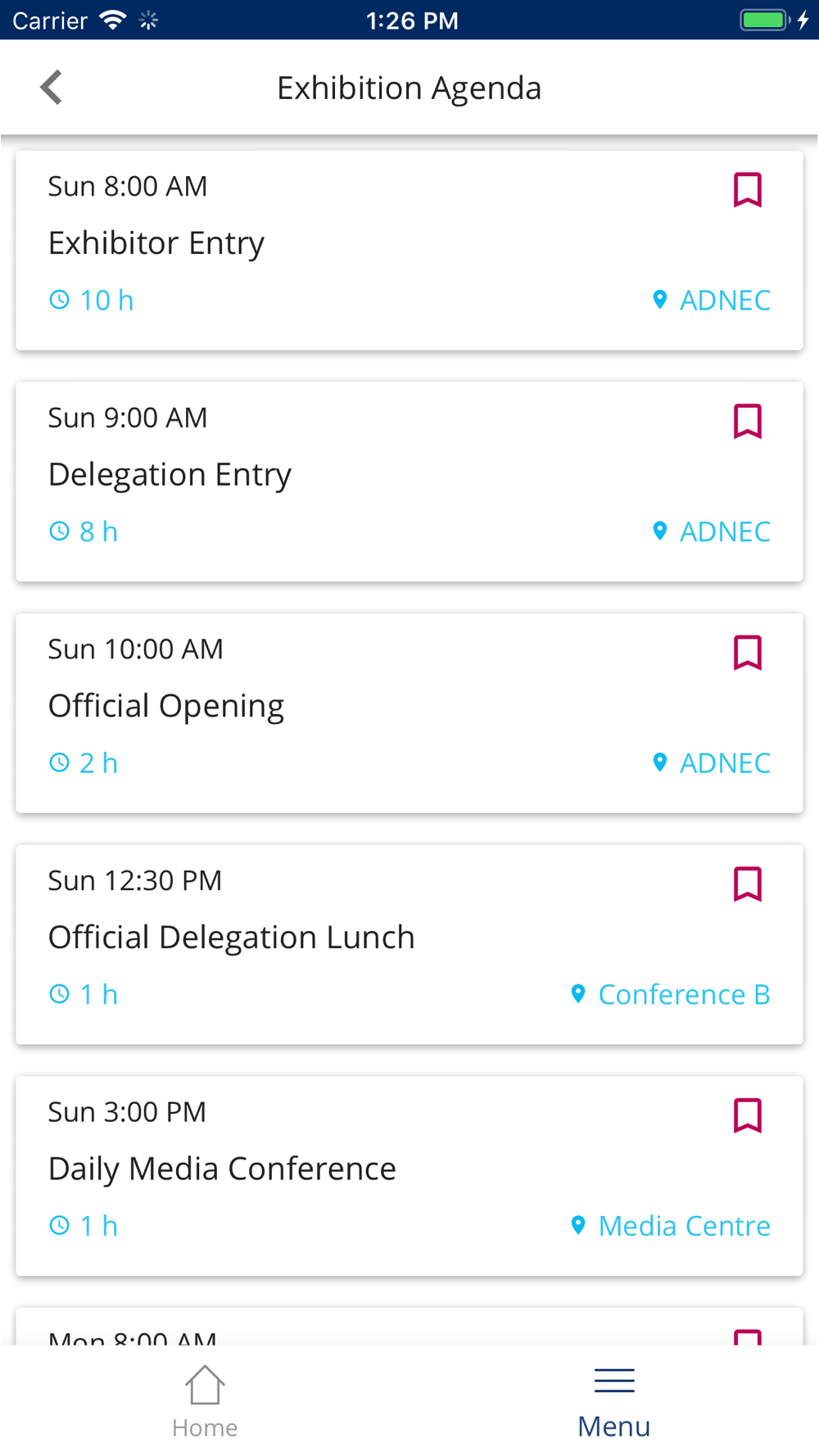View Official Opening details
Viewport: 819px width, 1456px height.
tap(409, 713)
